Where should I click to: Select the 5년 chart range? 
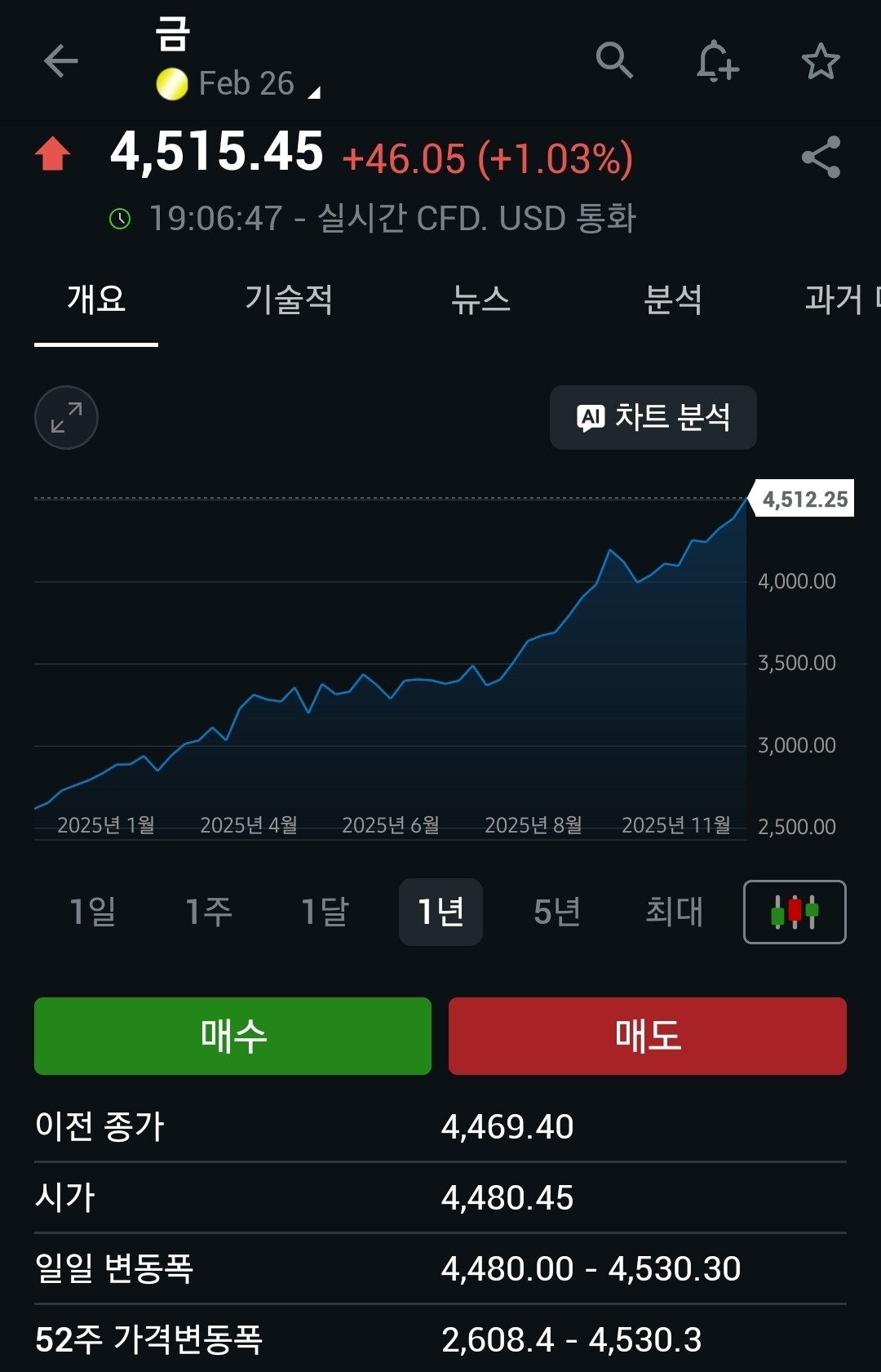click(x=557, y=912)
